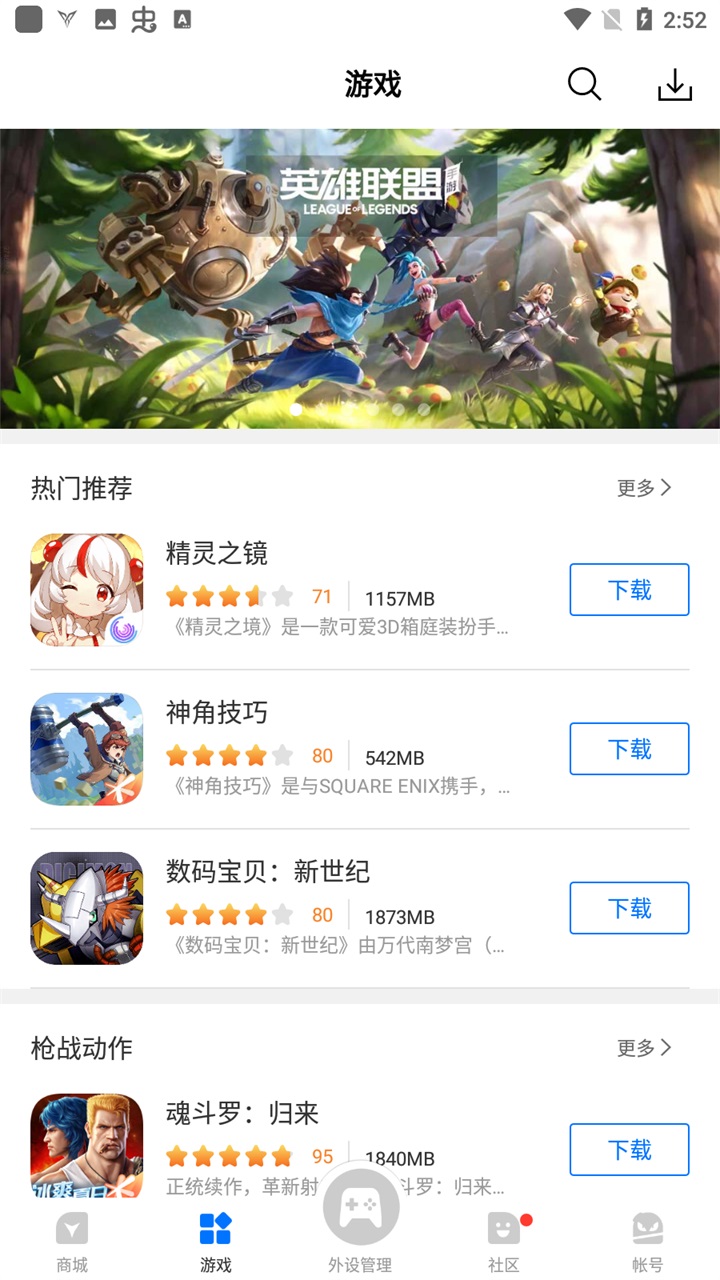Open the League of Legends banner
Image resolution: width=720 pixels, height=1280 pixels.
(x=360, y=278)
